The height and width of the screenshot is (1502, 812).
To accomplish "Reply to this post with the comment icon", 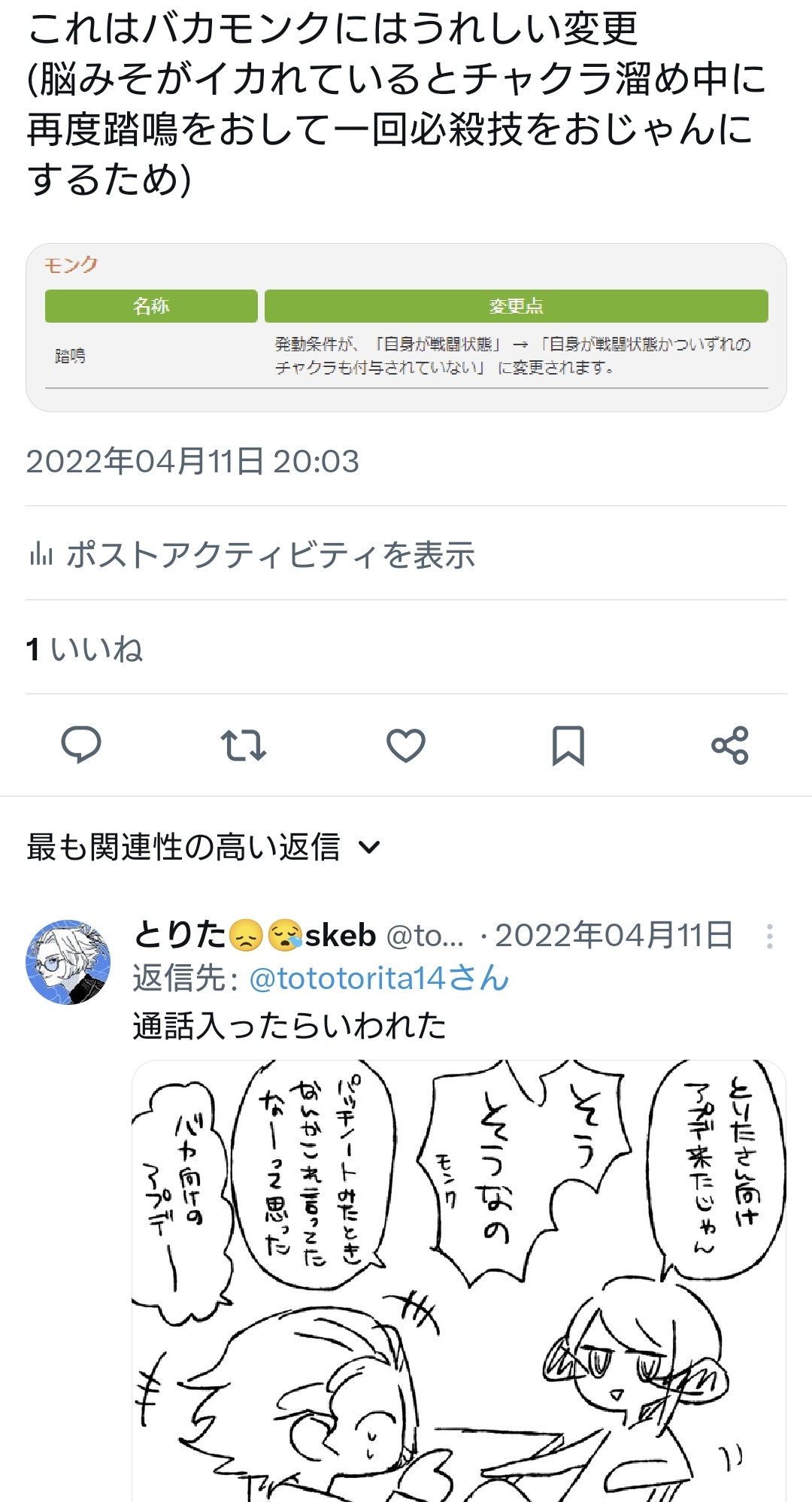I will 80,745.
